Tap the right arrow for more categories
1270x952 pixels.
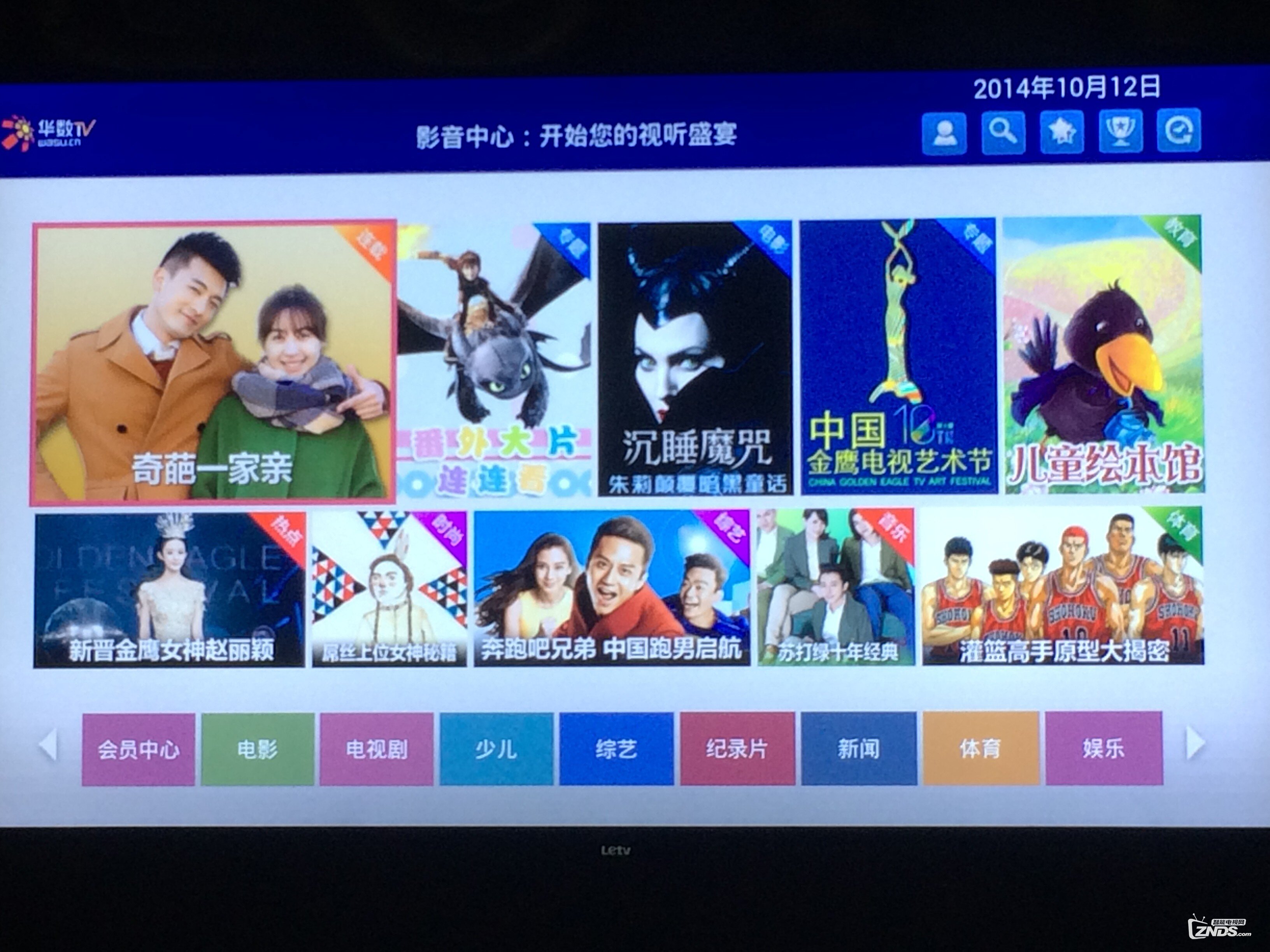(1195, 744)
